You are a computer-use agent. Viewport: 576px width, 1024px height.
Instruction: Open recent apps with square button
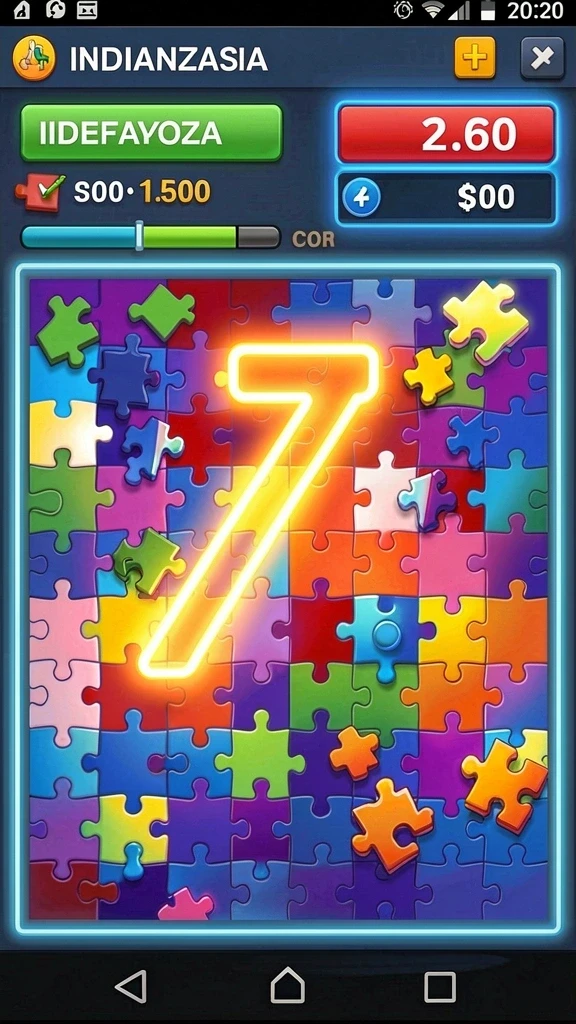coord(440,986)
